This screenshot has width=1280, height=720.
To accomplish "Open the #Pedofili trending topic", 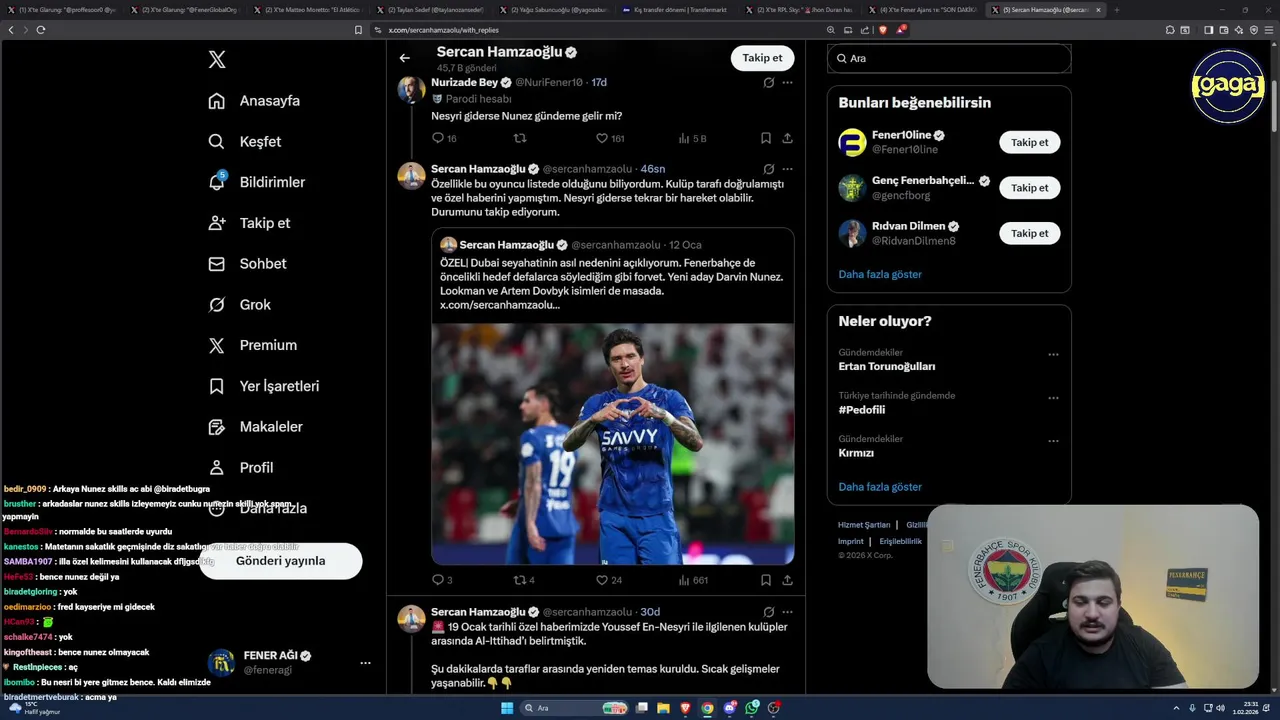I will click(862, 410).
